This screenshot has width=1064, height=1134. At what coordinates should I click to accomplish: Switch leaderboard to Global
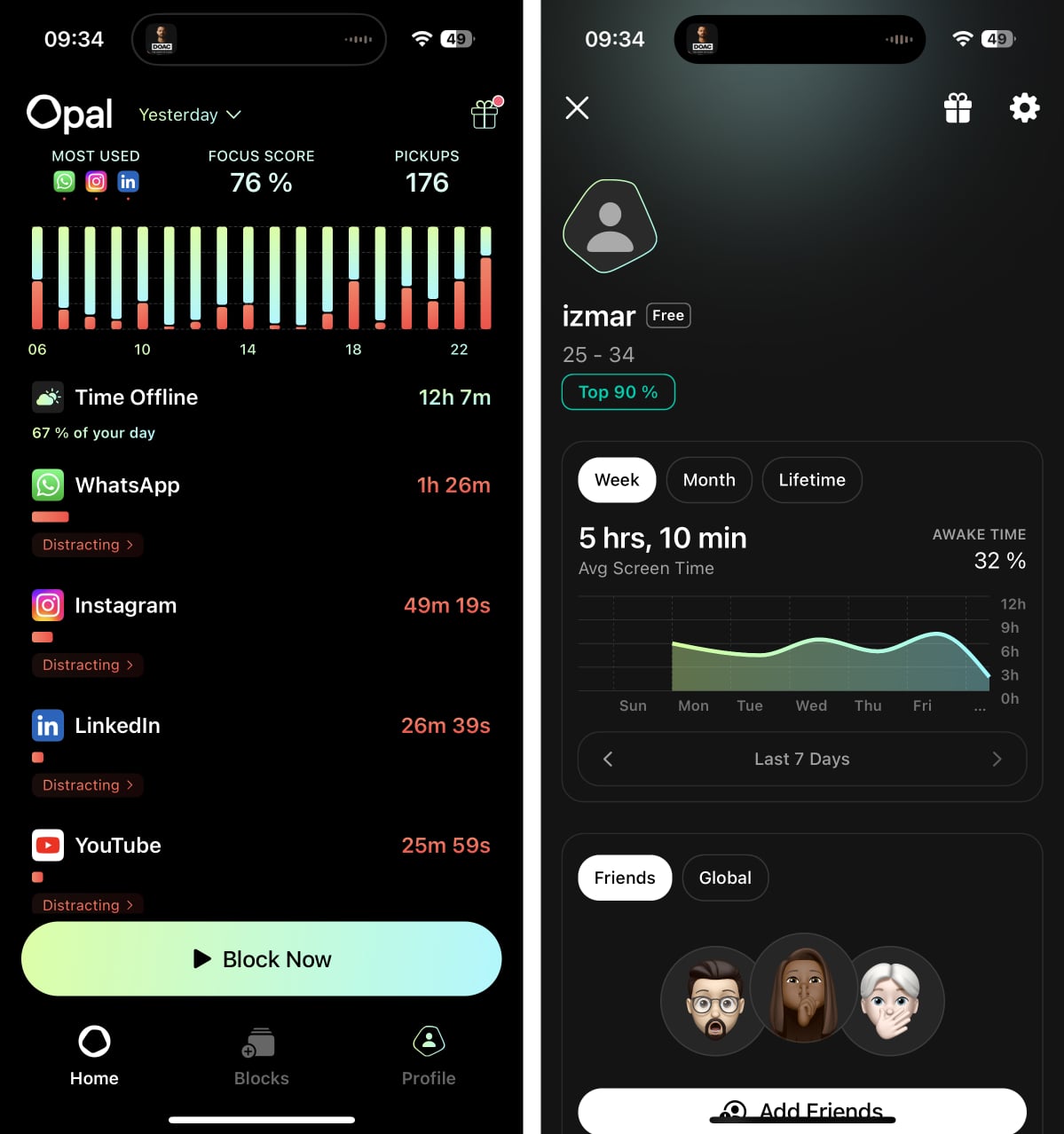pyautogui.click(x=725, y=878)
